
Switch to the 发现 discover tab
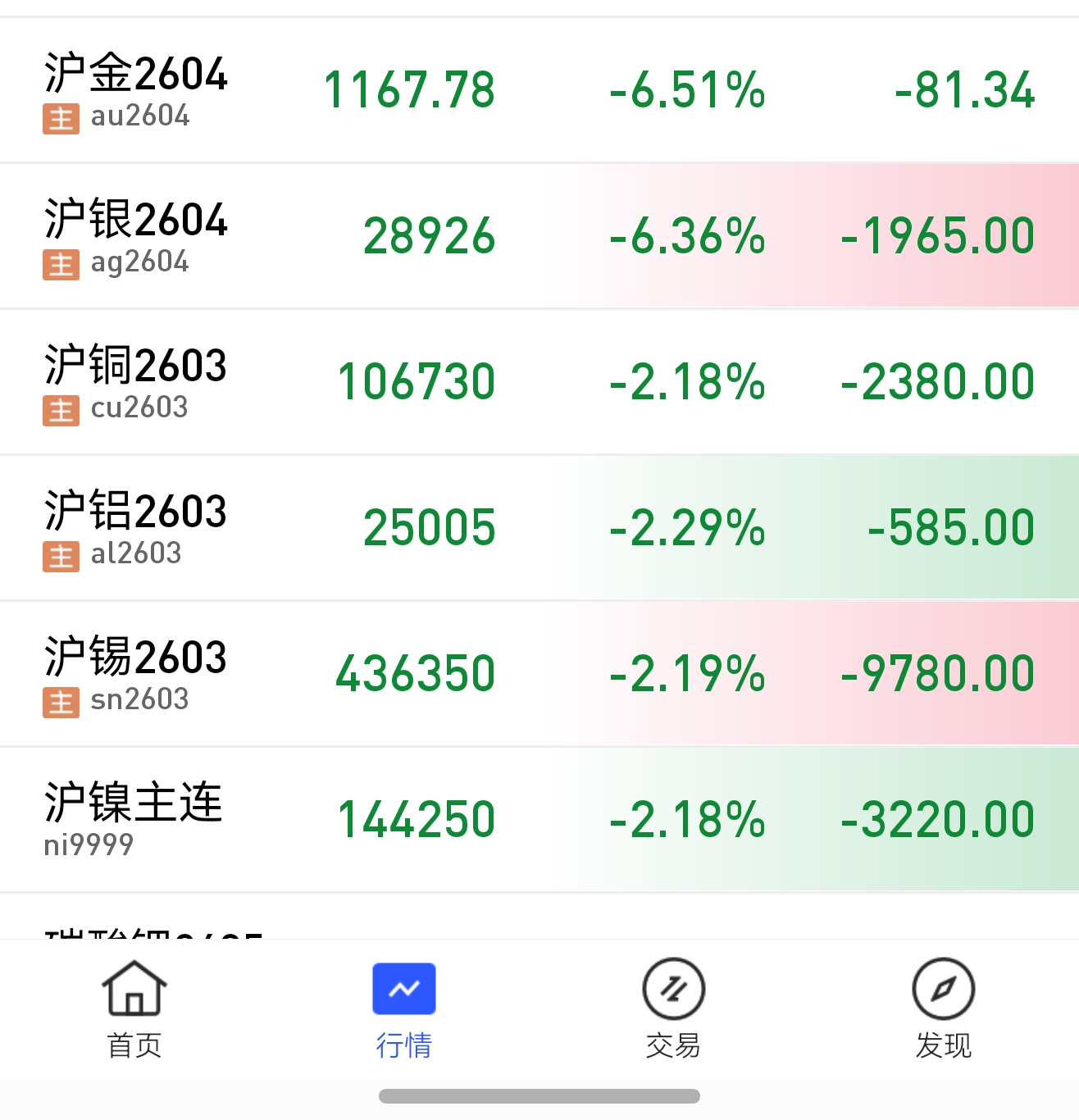pyautogui.click(x=943, y=1009)
